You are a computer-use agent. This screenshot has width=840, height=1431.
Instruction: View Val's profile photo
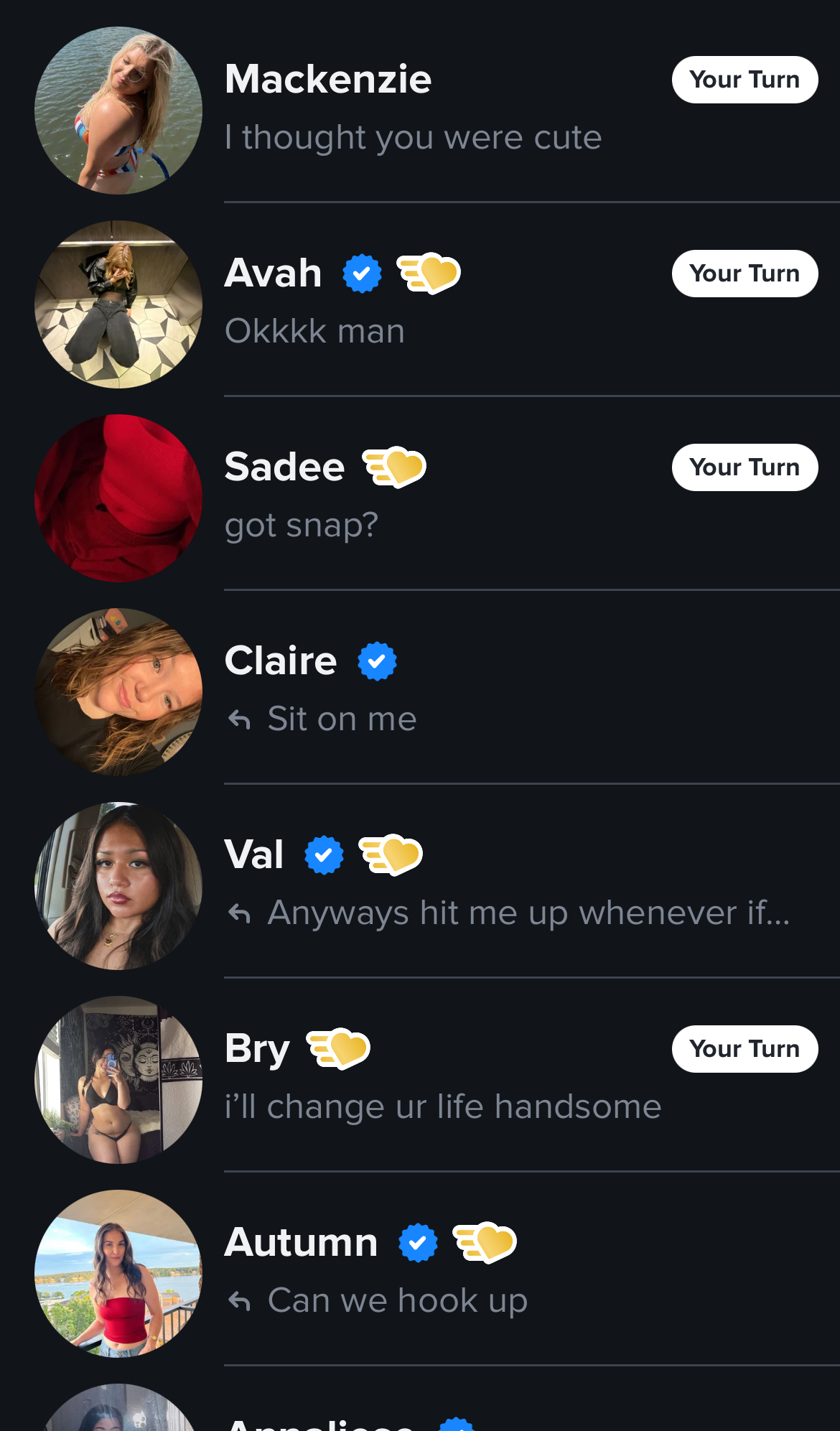118,886
